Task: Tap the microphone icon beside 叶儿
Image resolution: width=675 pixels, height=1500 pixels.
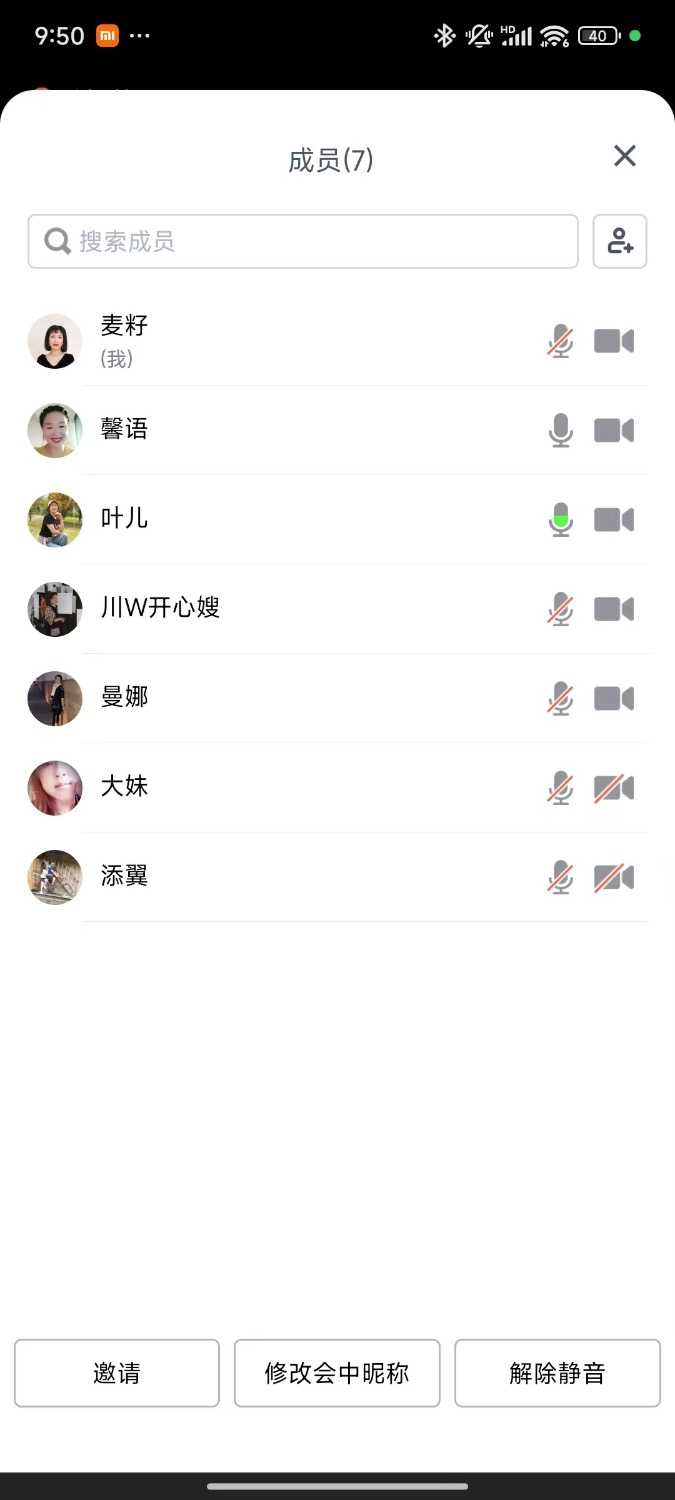Action: tap(561, 520)
